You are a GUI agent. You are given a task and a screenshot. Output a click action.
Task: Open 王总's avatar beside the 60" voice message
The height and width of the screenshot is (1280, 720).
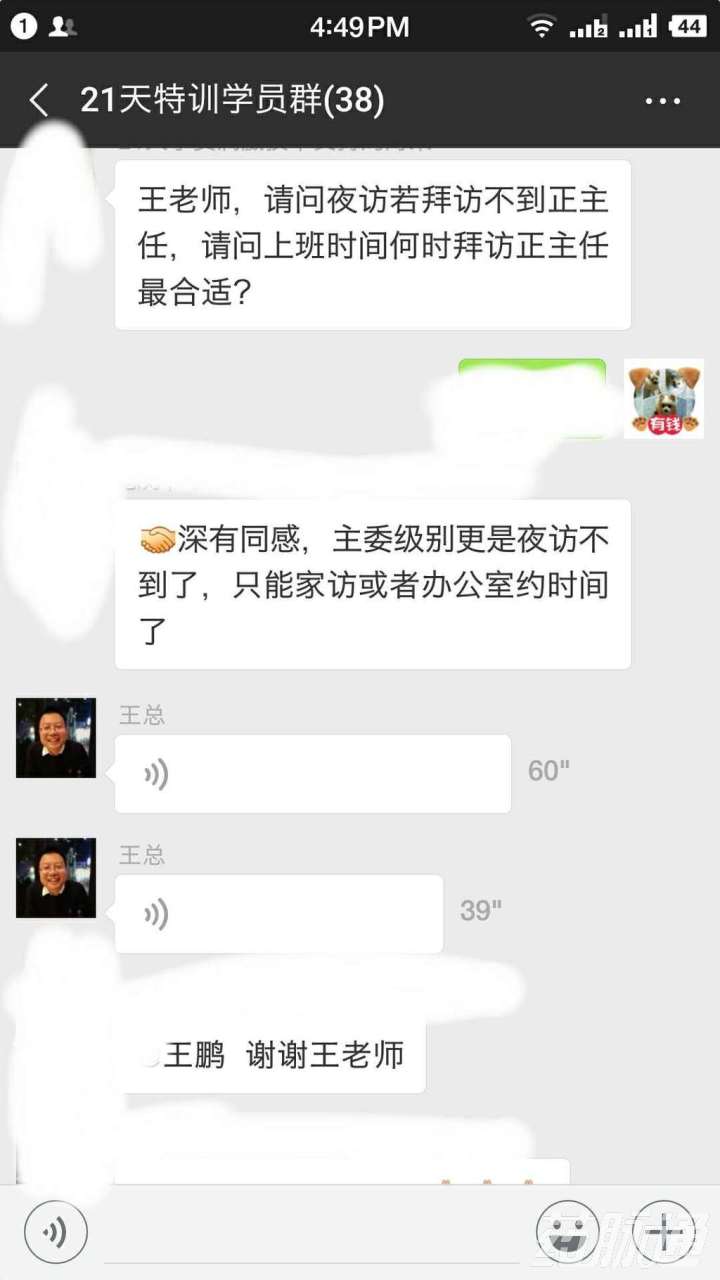(x=56, y=738)
